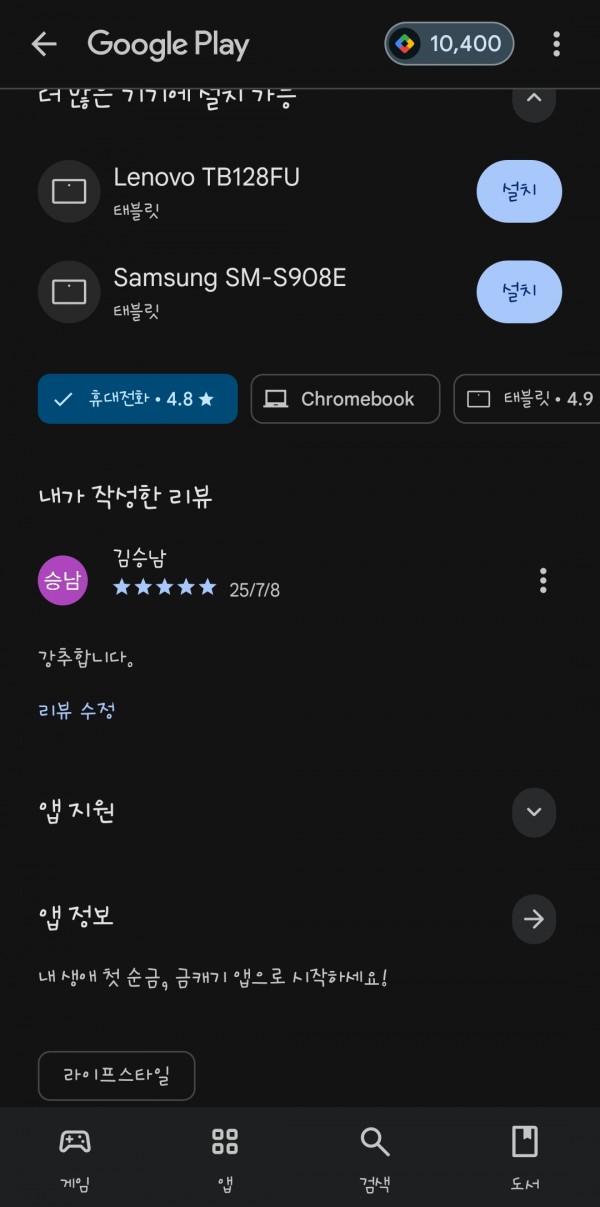Tap the 라이프스타일 category chip

coord(116,1076)
